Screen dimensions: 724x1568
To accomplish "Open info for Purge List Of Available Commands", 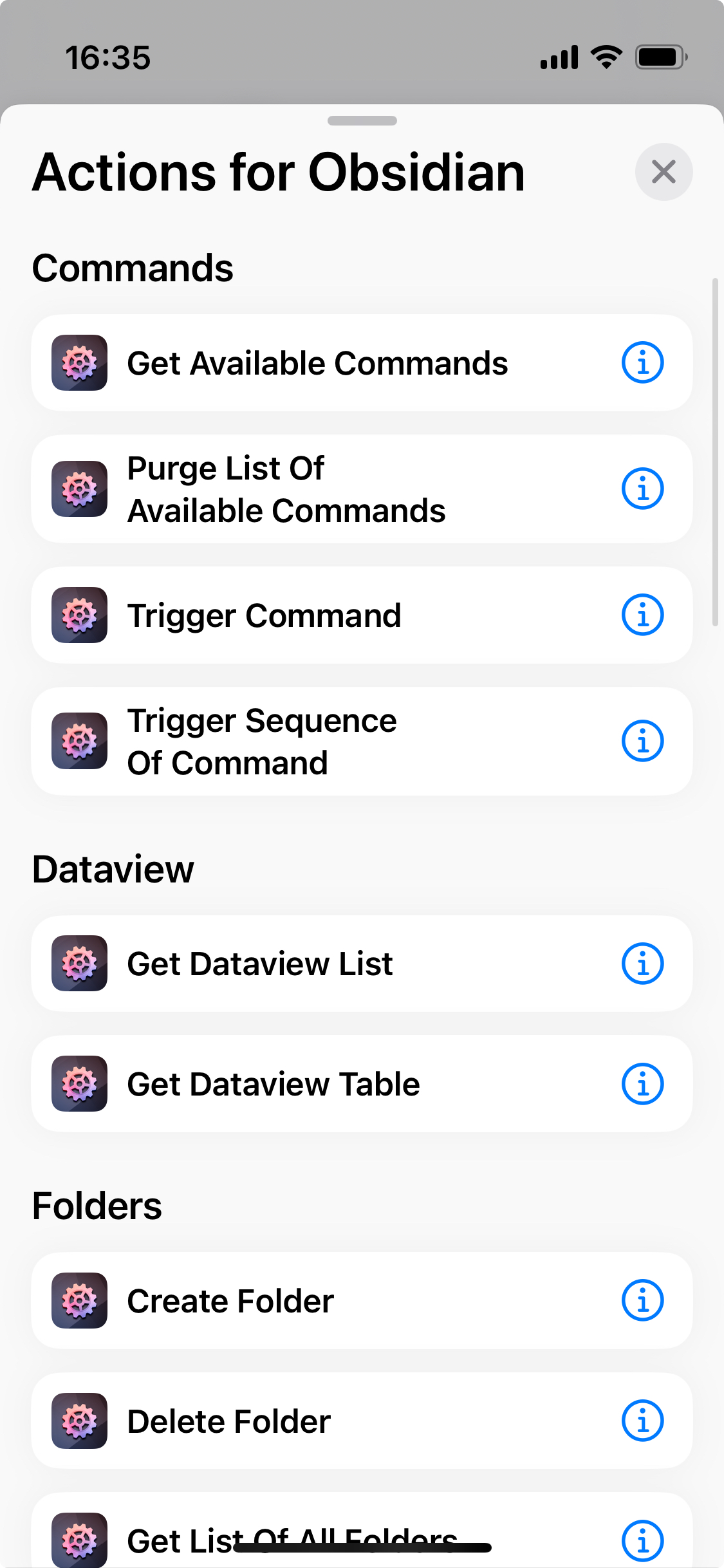I will pyautogui.click(x=642, y=489).
